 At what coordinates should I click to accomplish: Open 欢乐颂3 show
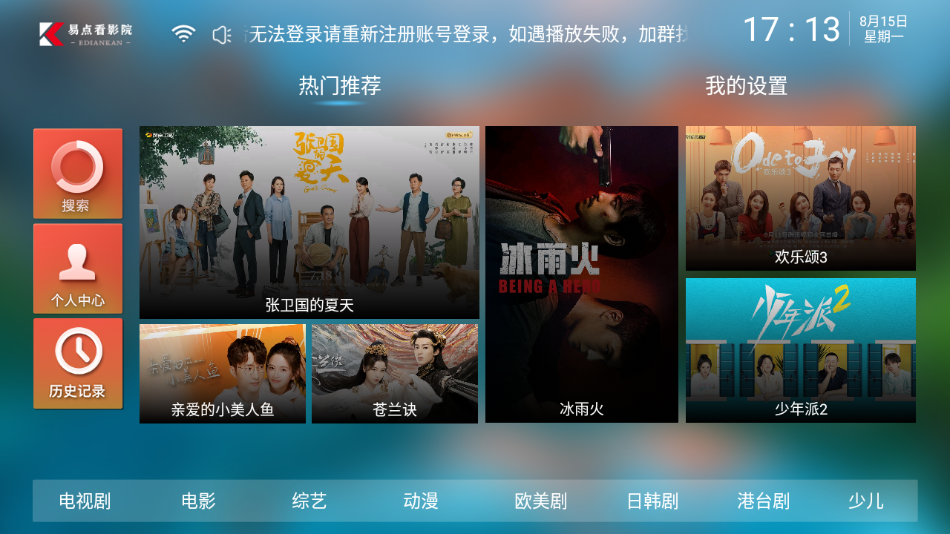[x=800, y=198]
